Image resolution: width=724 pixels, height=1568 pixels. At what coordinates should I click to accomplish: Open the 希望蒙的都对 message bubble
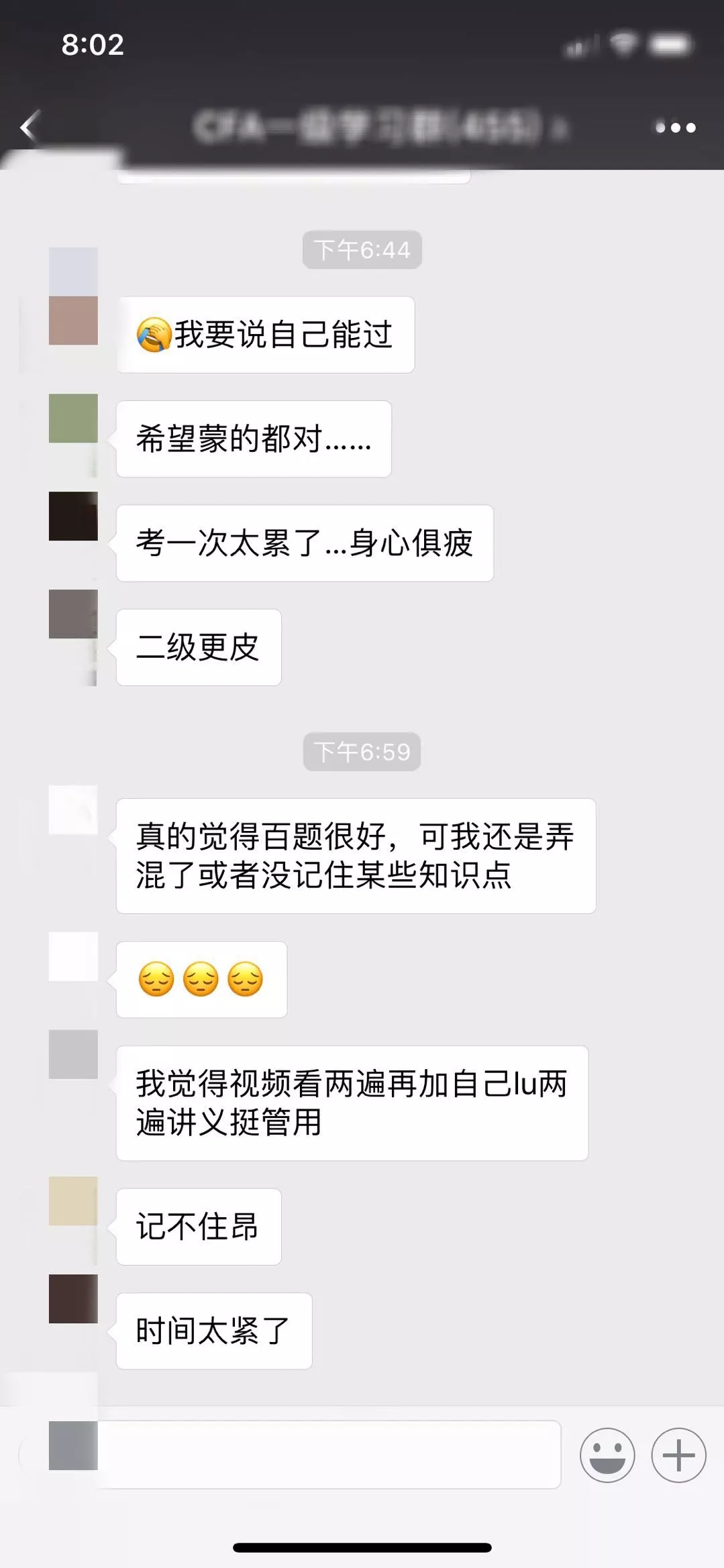pyautogui.click(x=253, y=439)
